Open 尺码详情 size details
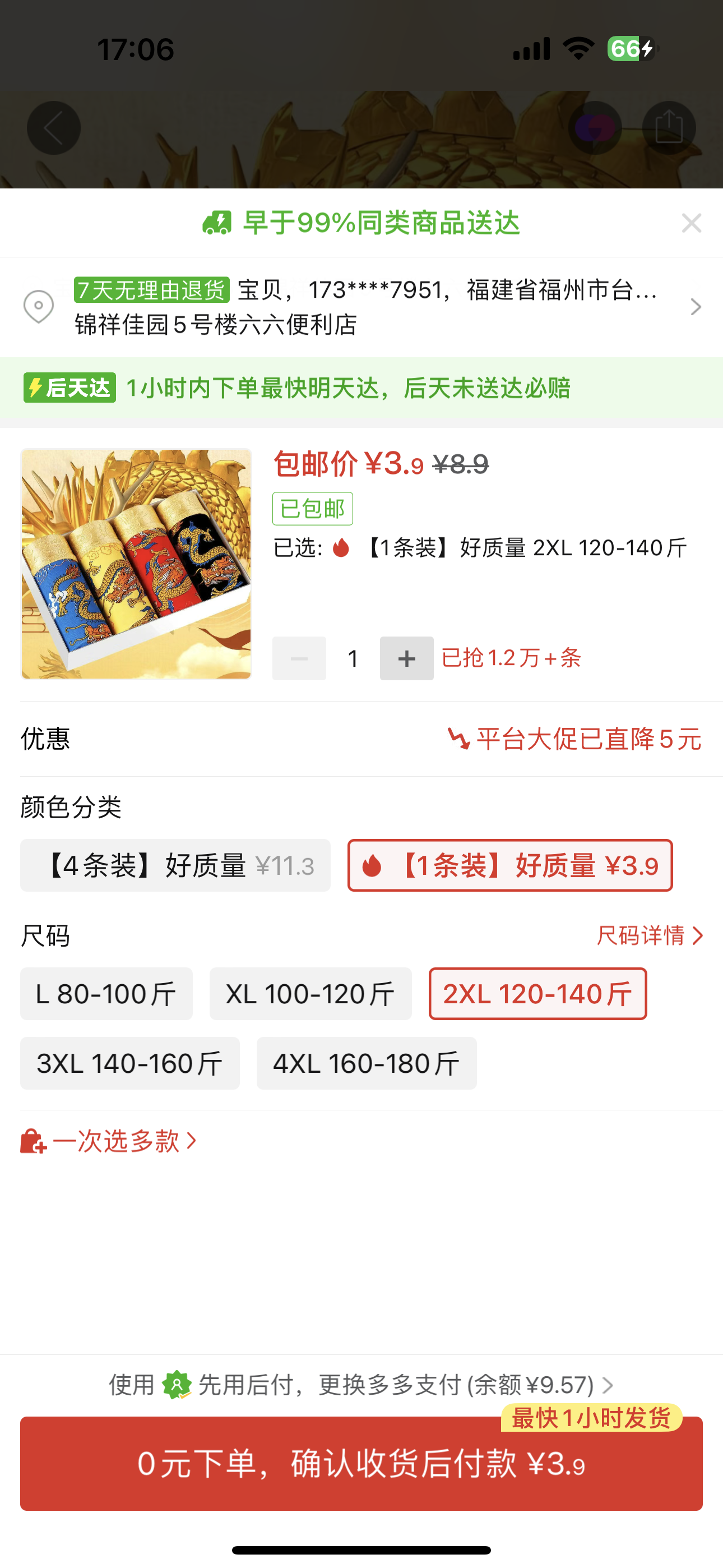 coord(649,935)
